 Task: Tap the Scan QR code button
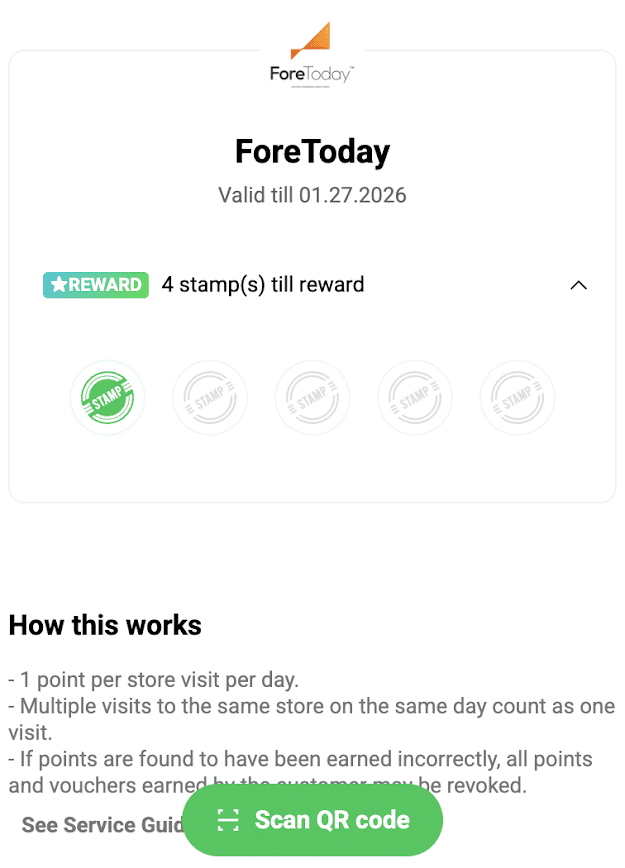[313, 820]
